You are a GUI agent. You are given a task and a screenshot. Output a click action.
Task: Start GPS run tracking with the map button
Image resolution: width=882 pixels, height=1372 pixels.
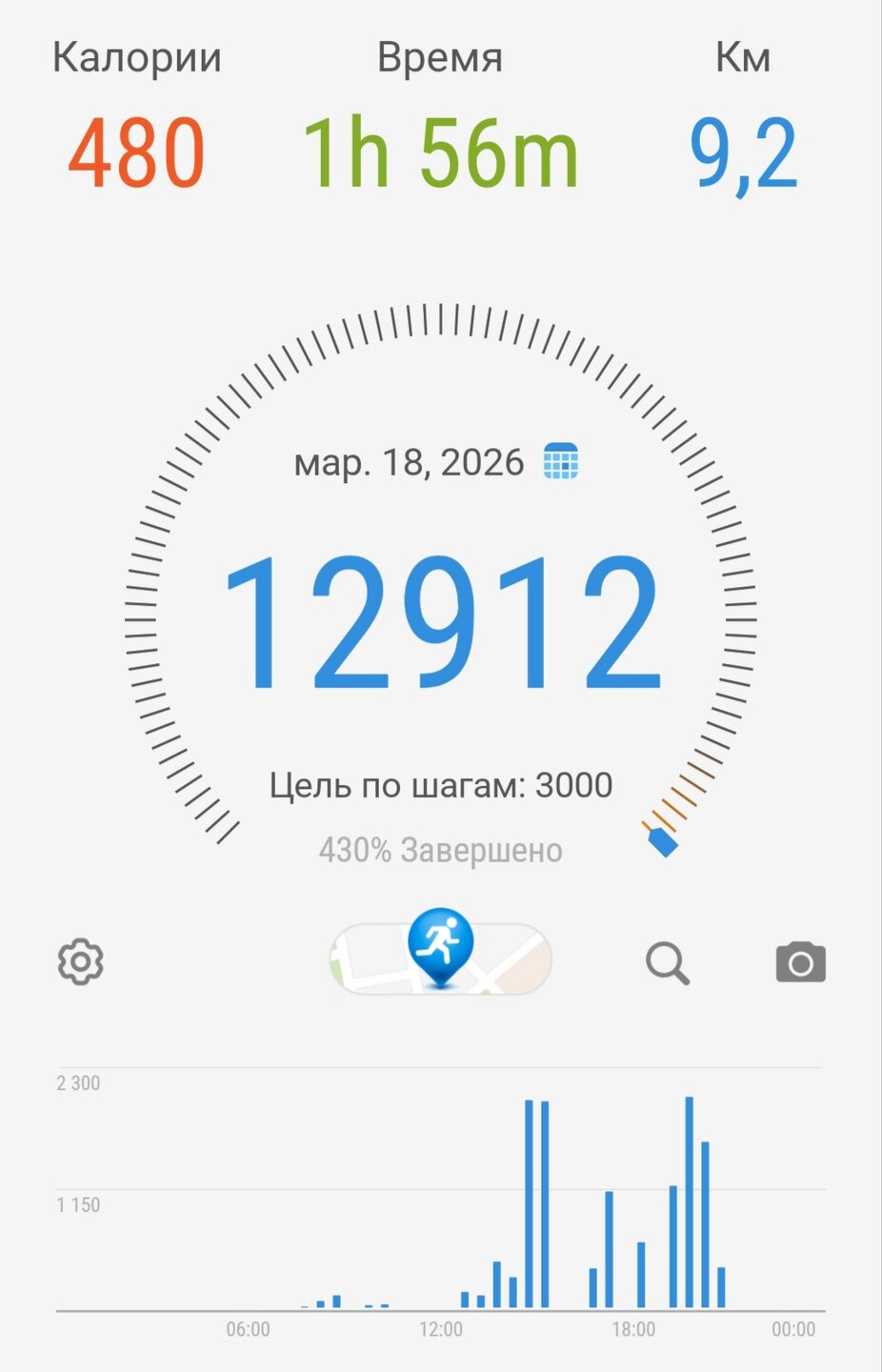pos(440,958)
